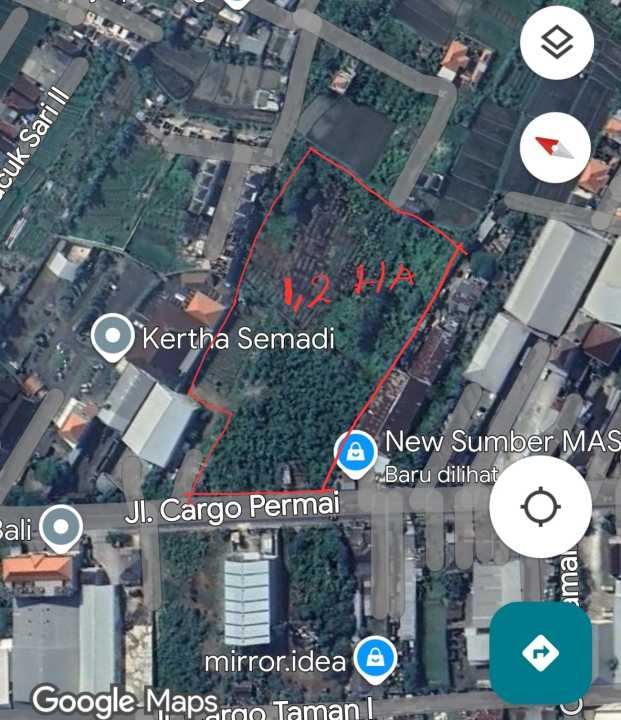Open the mirror.idea shop pin
The width and height of the screenshot is (621, 720).
(374, 658)
